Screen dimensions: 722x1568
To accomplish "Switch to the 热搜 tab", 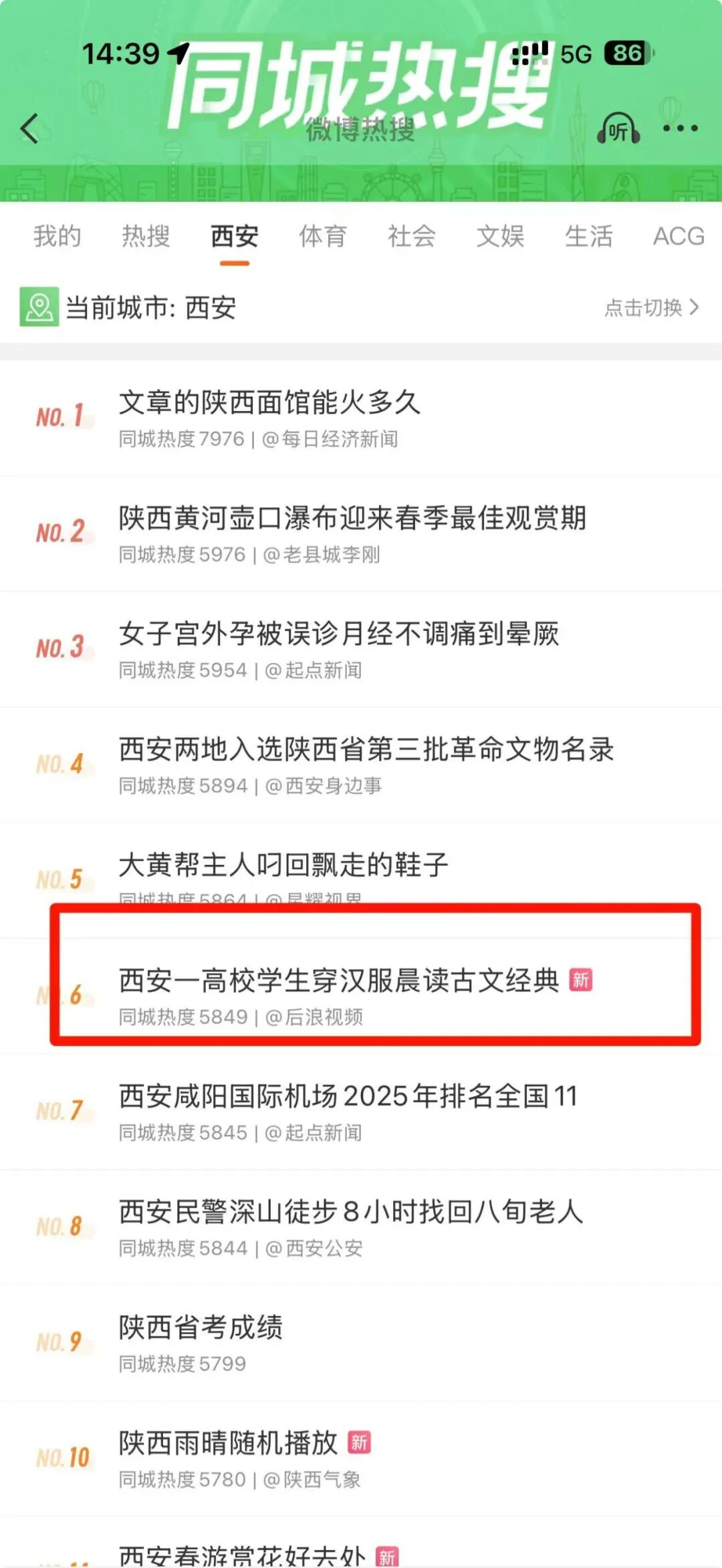I will coord(146,237).
